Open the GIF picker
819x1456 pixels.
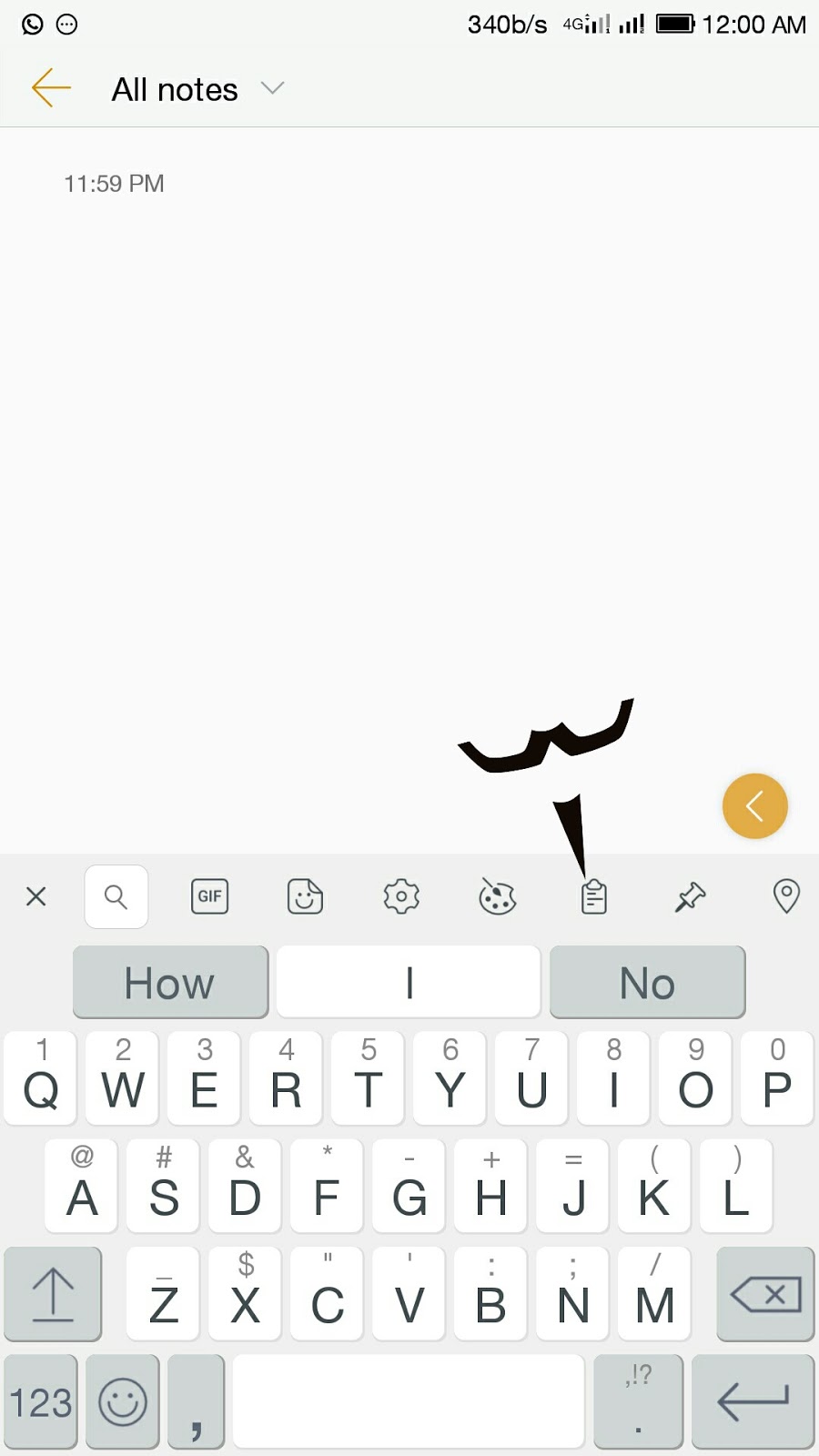(x=209, y=896)
